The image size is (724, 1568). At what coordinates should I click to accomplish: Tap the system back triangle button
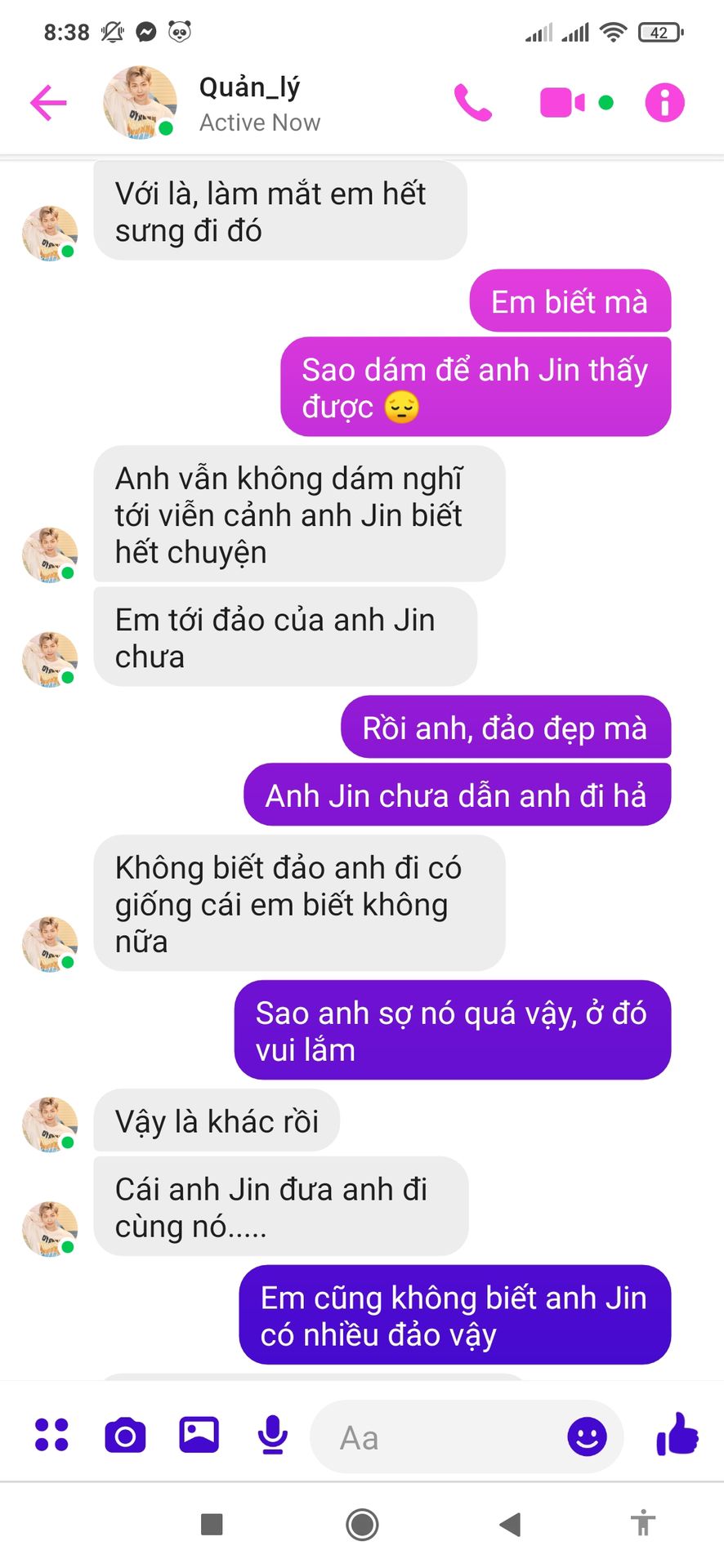[511, 1524]
